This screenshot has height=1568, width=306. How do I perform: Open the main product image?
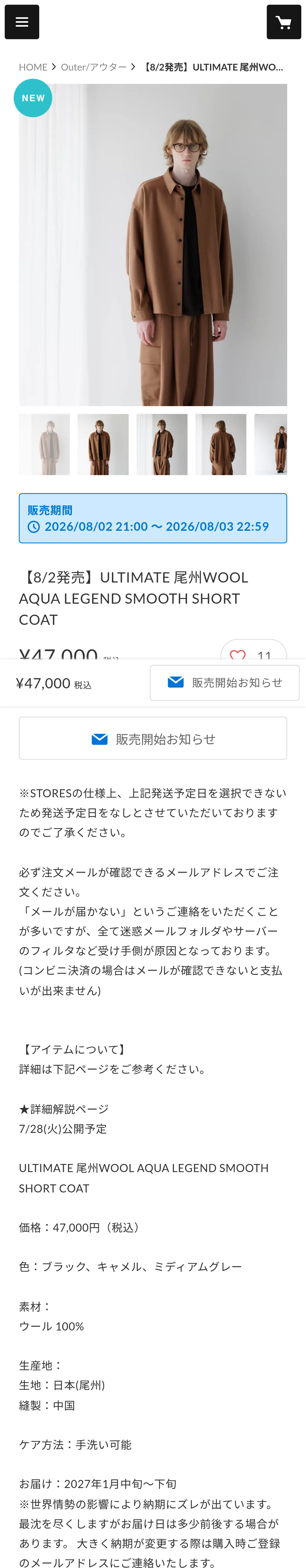153,245
